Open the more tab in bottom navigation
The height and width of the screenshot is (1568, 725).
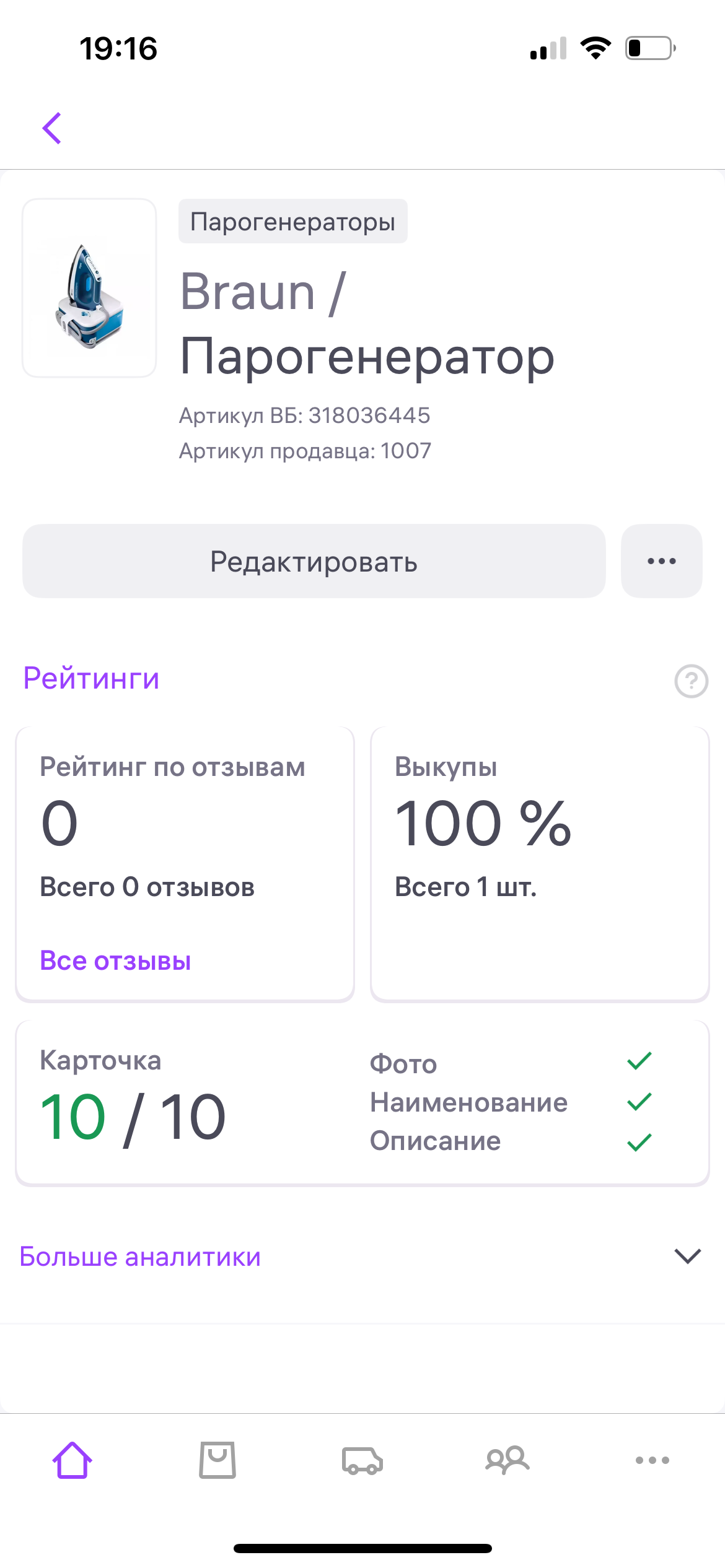coord(652,1460)
